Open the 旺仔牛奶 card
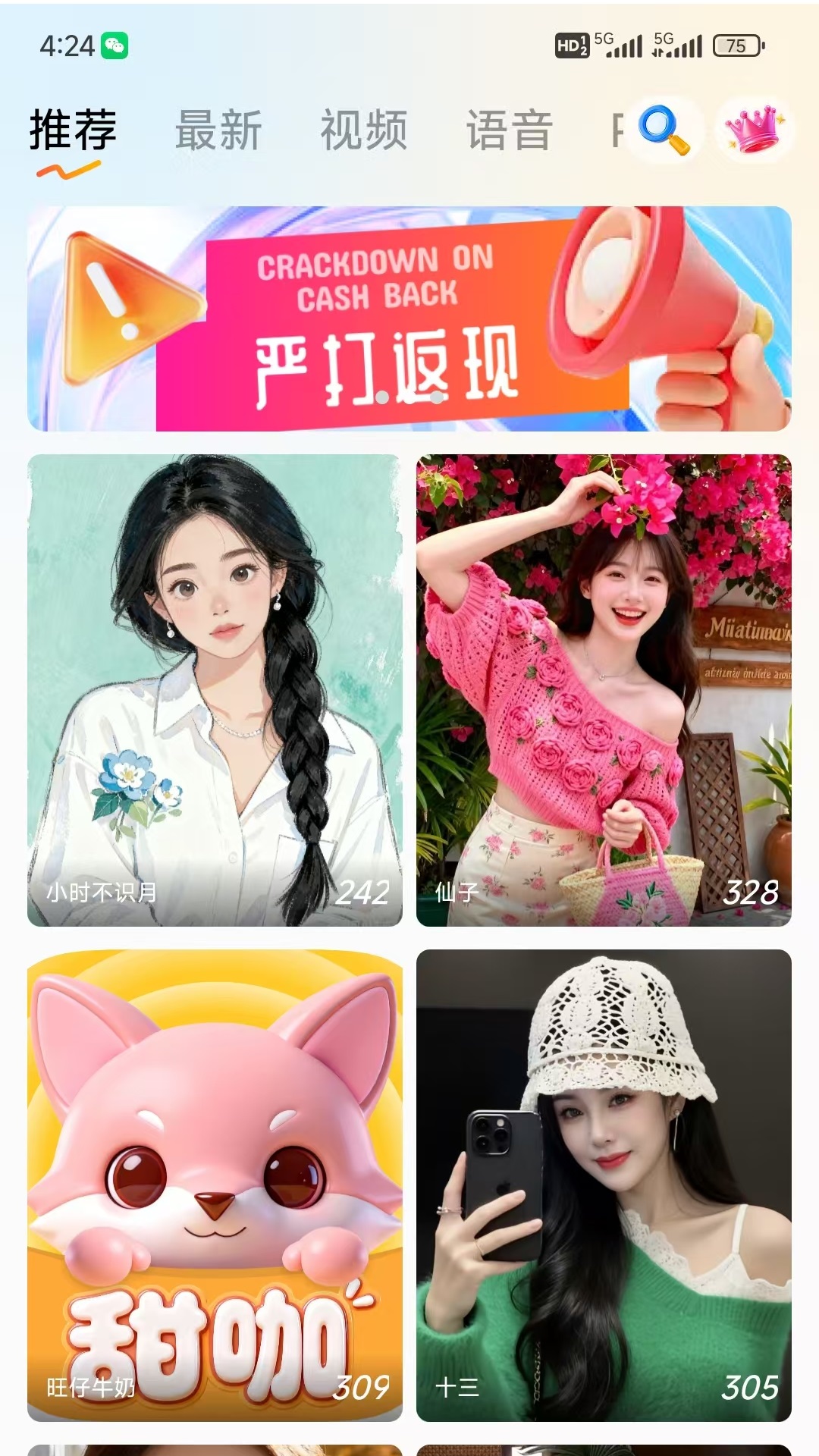Screen dimensions: 819x1456 point(215,1185)
